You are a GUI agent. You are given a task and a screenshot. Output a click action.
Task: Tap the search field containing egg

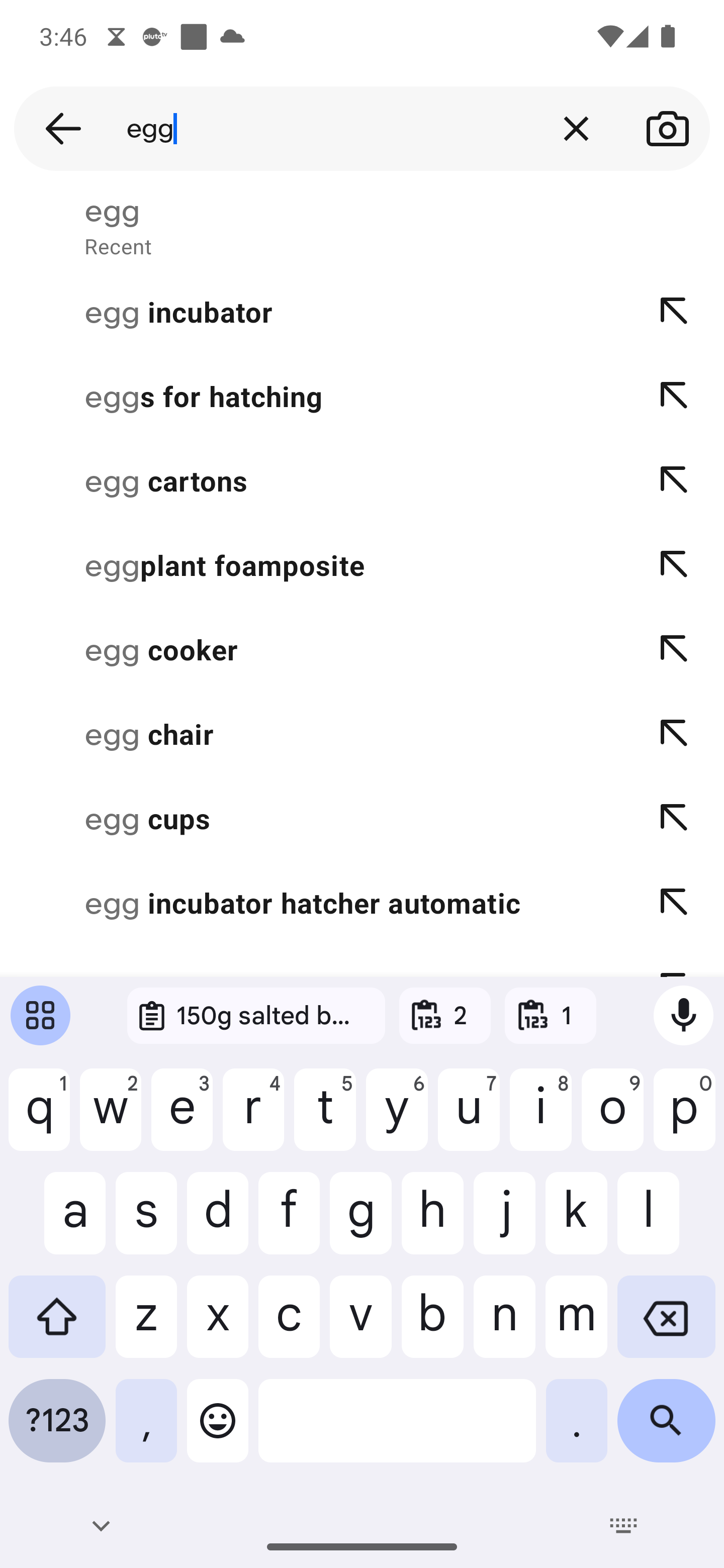pyautogui.click(x=329, y=129)
